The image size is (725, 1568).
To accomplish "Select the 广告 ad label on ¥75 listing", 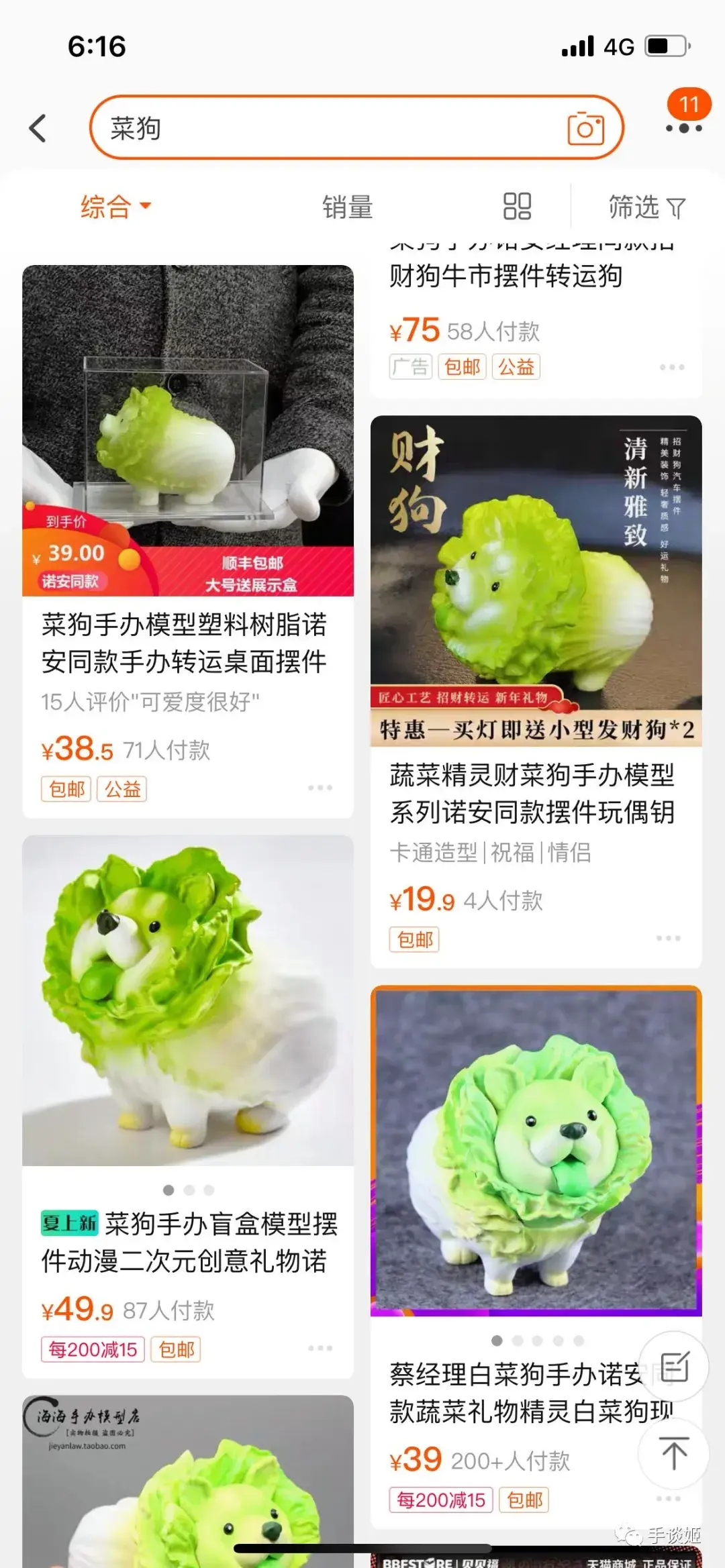I will tap(410, 367).
